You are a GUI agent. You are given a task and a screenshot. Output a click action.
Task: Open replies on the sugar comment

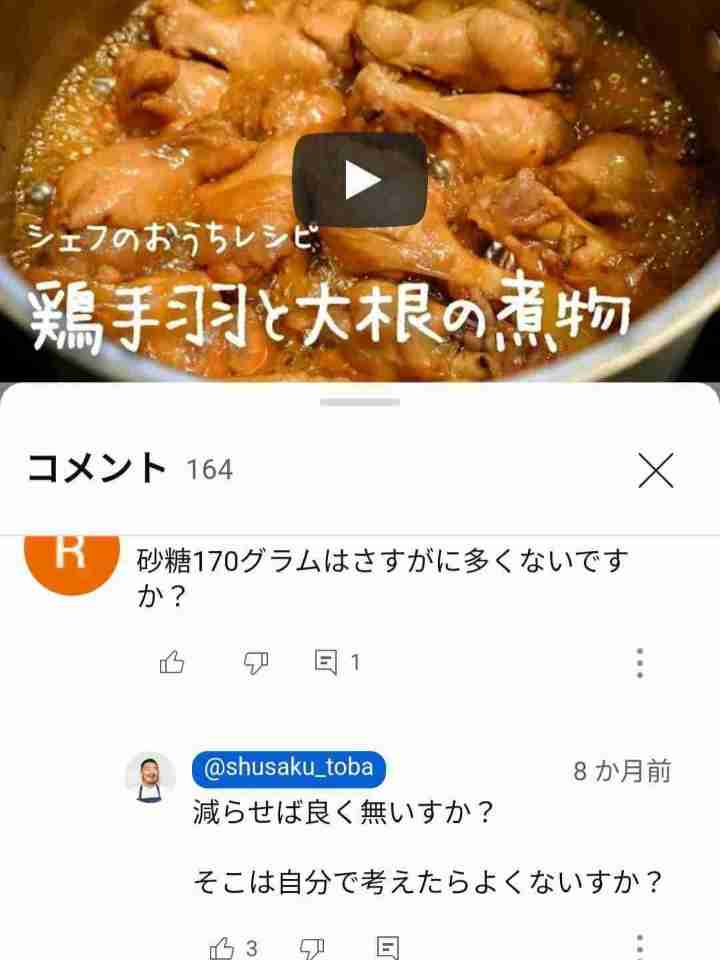click(x=337, y=662)
